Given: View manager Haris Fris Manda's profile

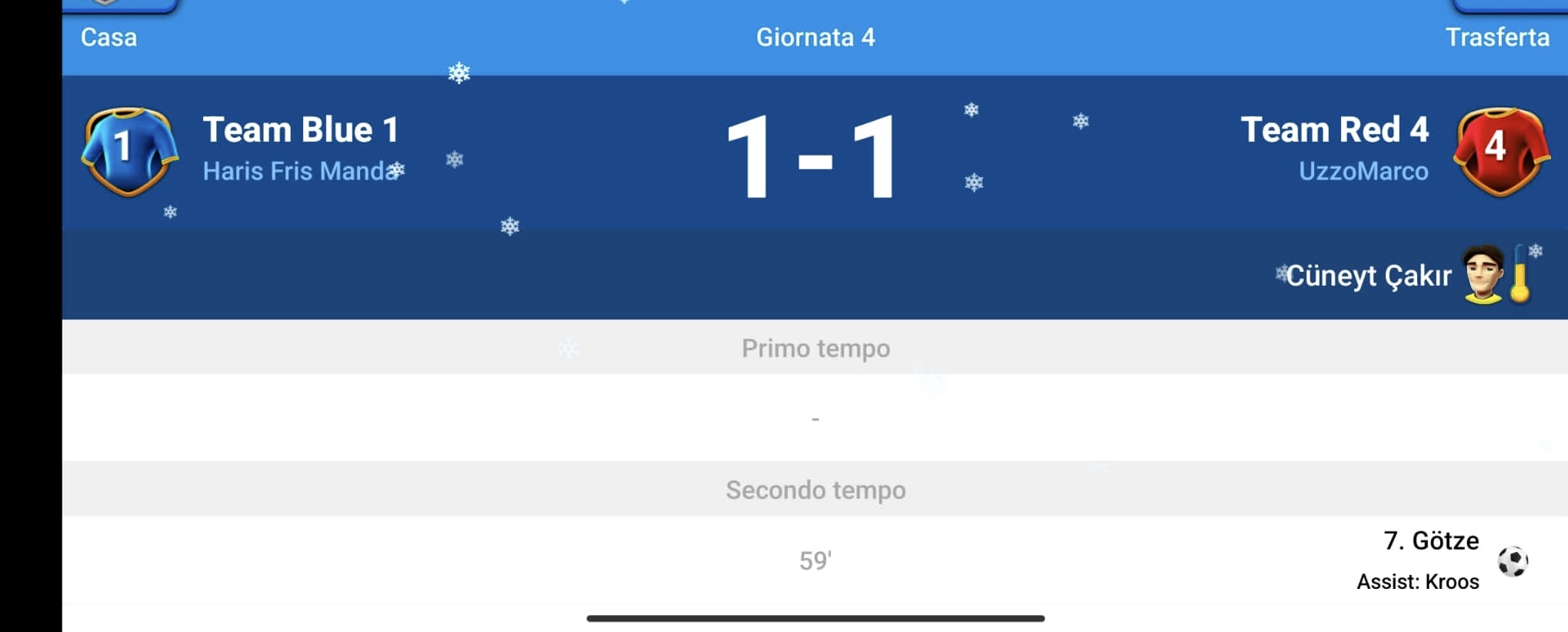Looking at the screenshot, I should pos(300,171).
